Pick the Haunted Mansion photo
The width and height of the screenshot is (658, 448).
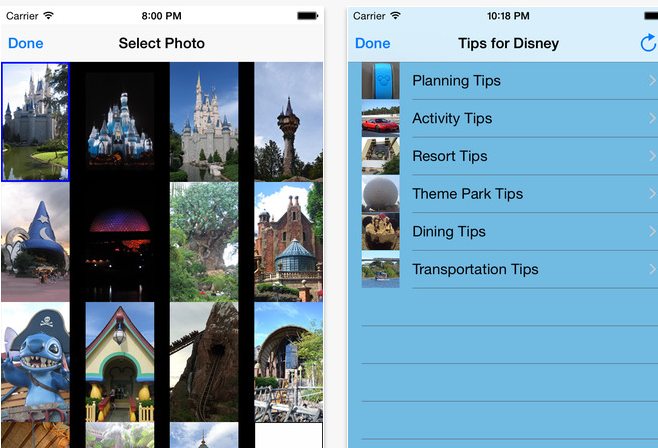click(289, 242)
